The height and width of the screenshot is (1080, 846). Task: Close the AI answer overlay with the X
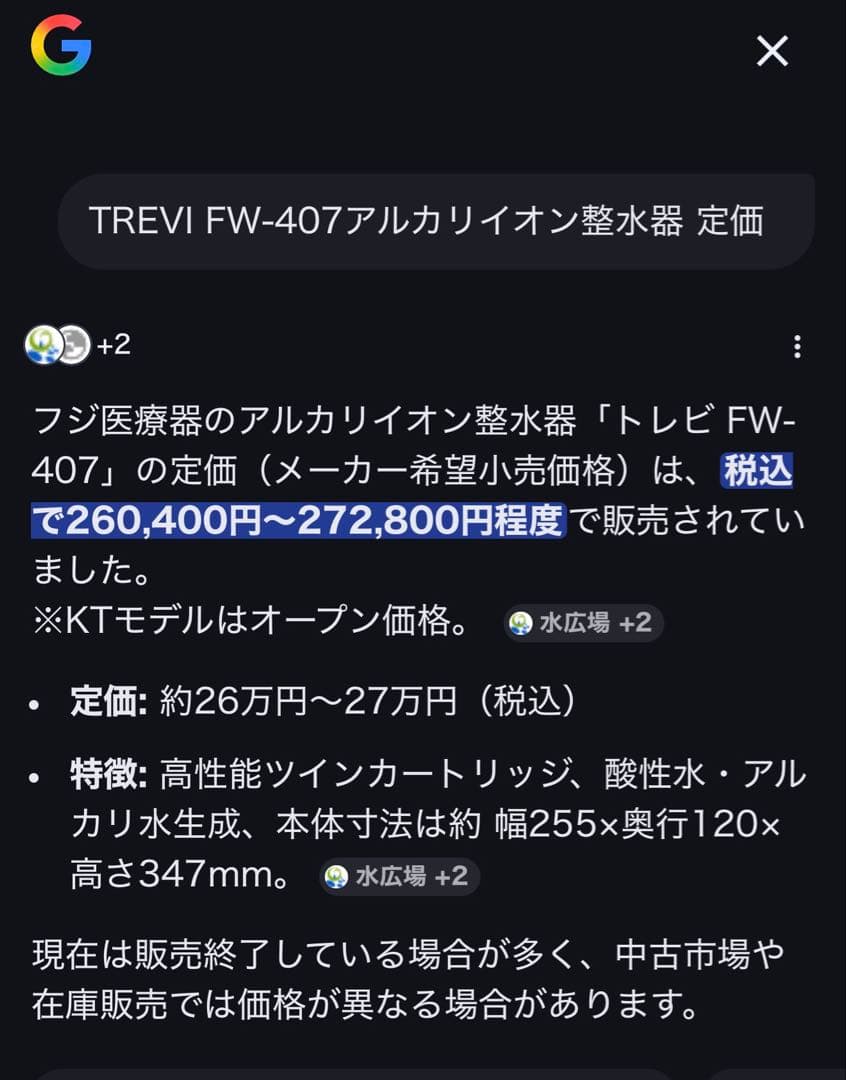tap(772, 52)
